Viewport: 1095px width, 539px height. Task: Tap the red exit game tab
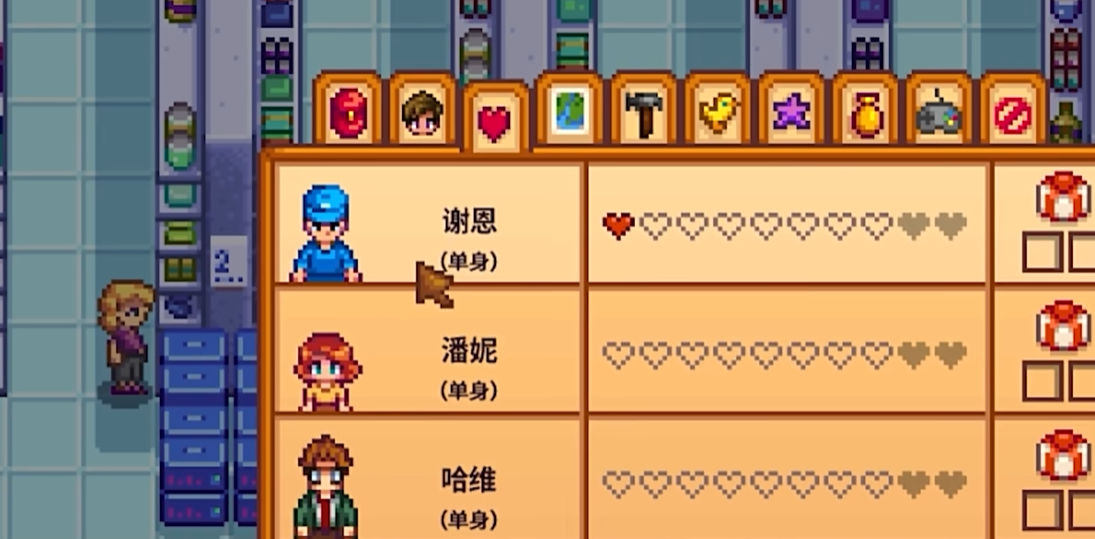click(1013, 114)
